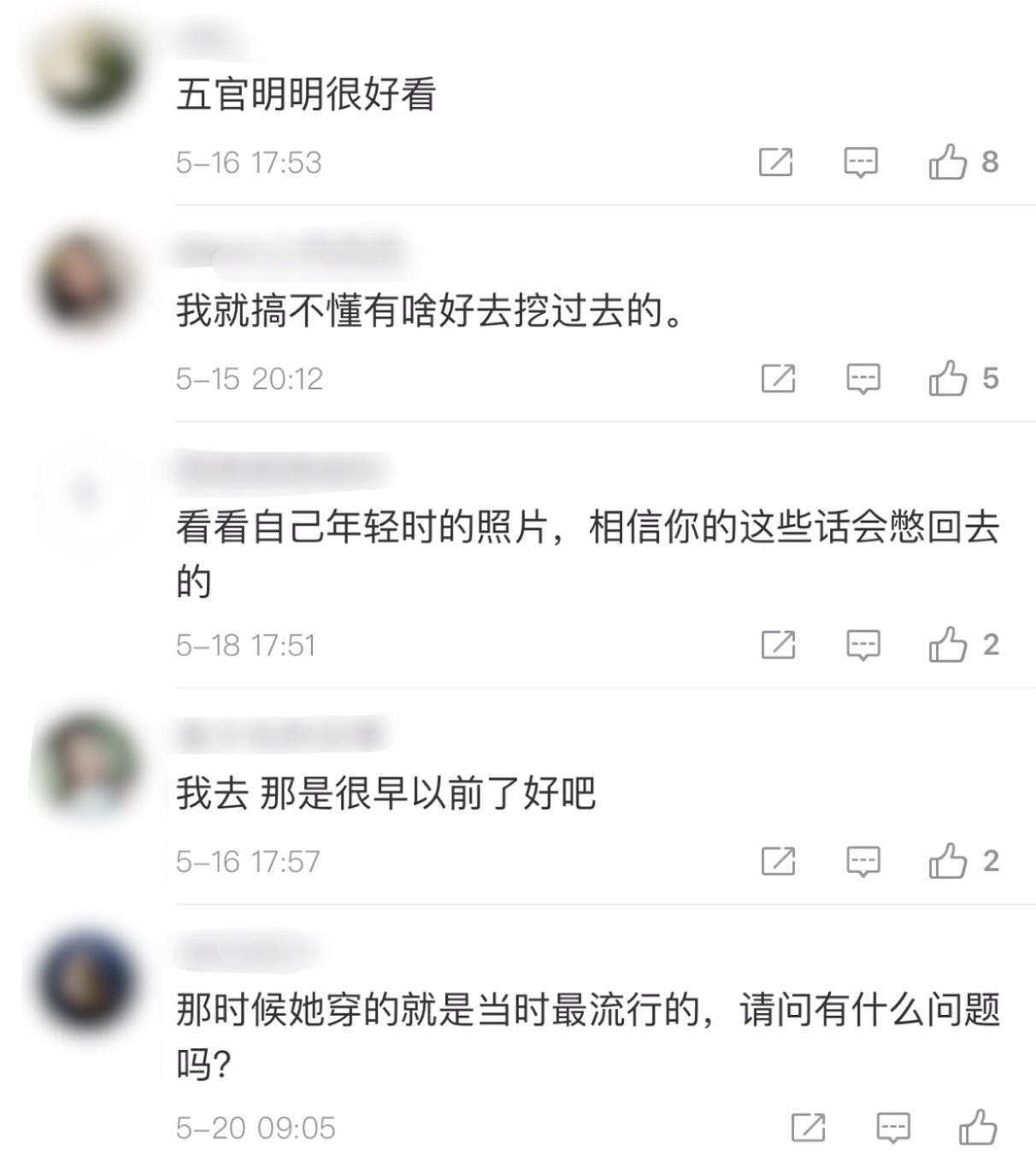Repost the comment posted 5-16 17:57
This screenshot has width=1036, height=1156.
click(778, 861)
